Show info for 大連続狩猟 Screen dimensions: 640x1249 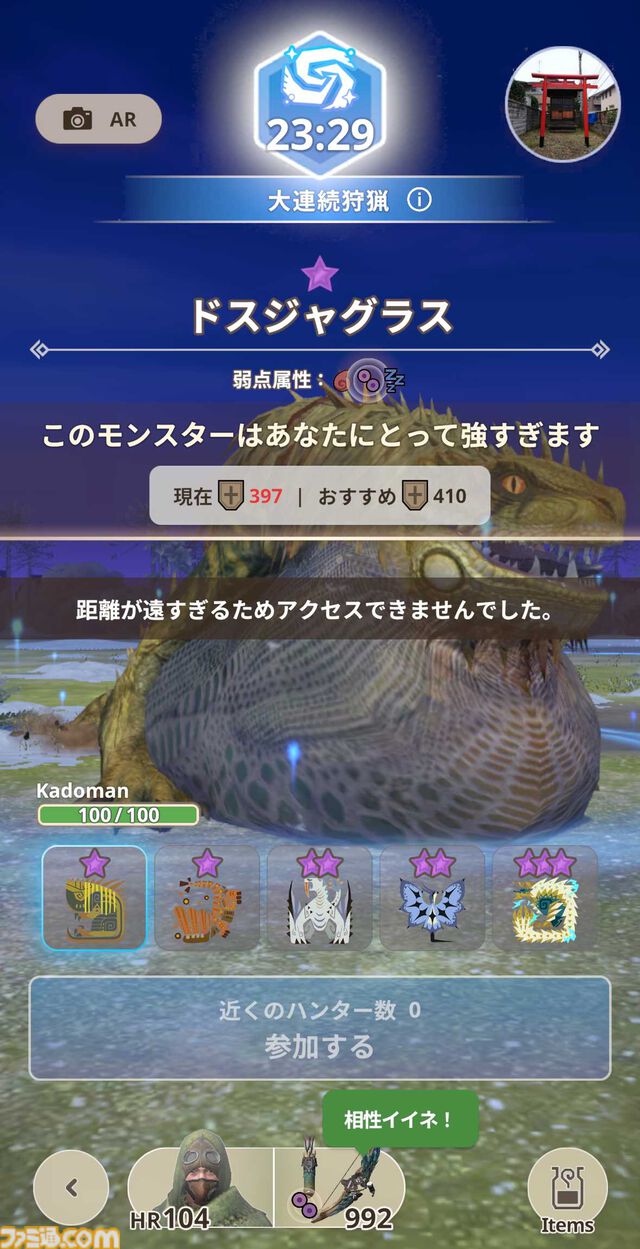[x=420, y=200]
